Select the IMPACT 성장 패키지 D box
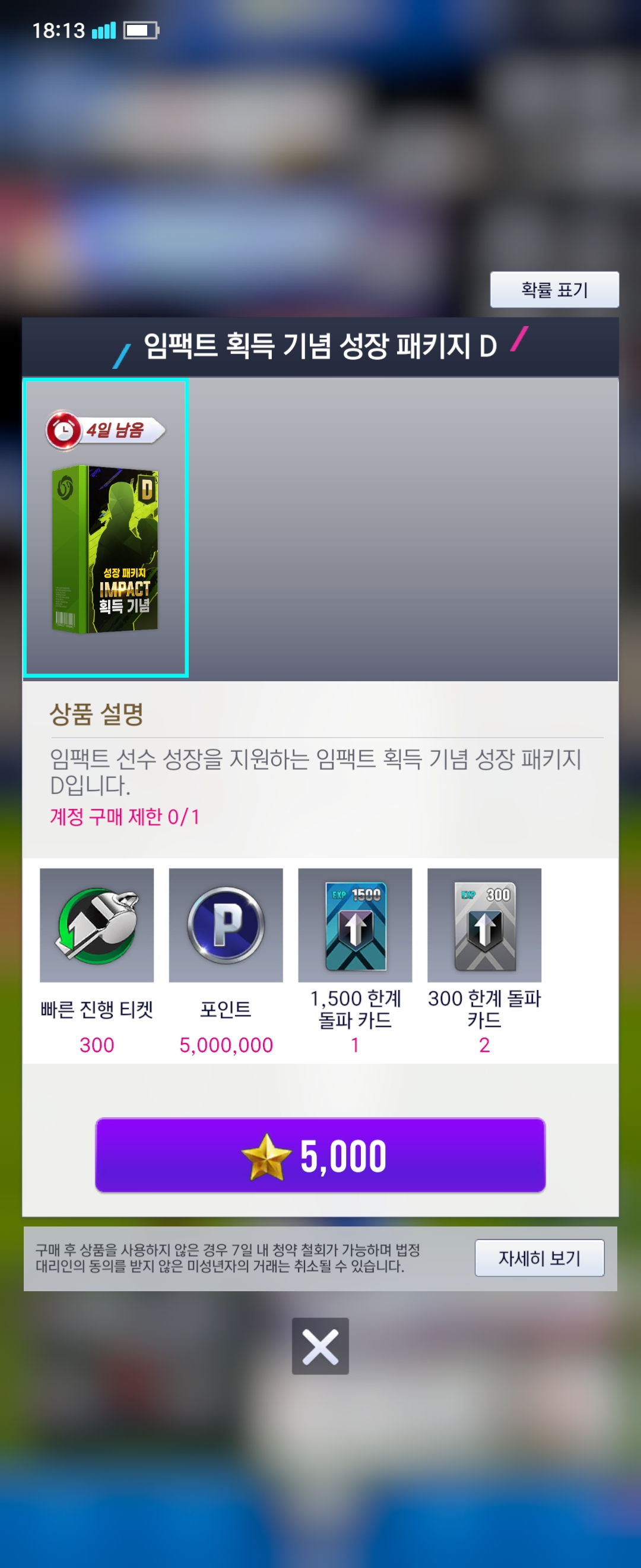The height and width of the screenshot is (1568, 641). tap(106, 528)
